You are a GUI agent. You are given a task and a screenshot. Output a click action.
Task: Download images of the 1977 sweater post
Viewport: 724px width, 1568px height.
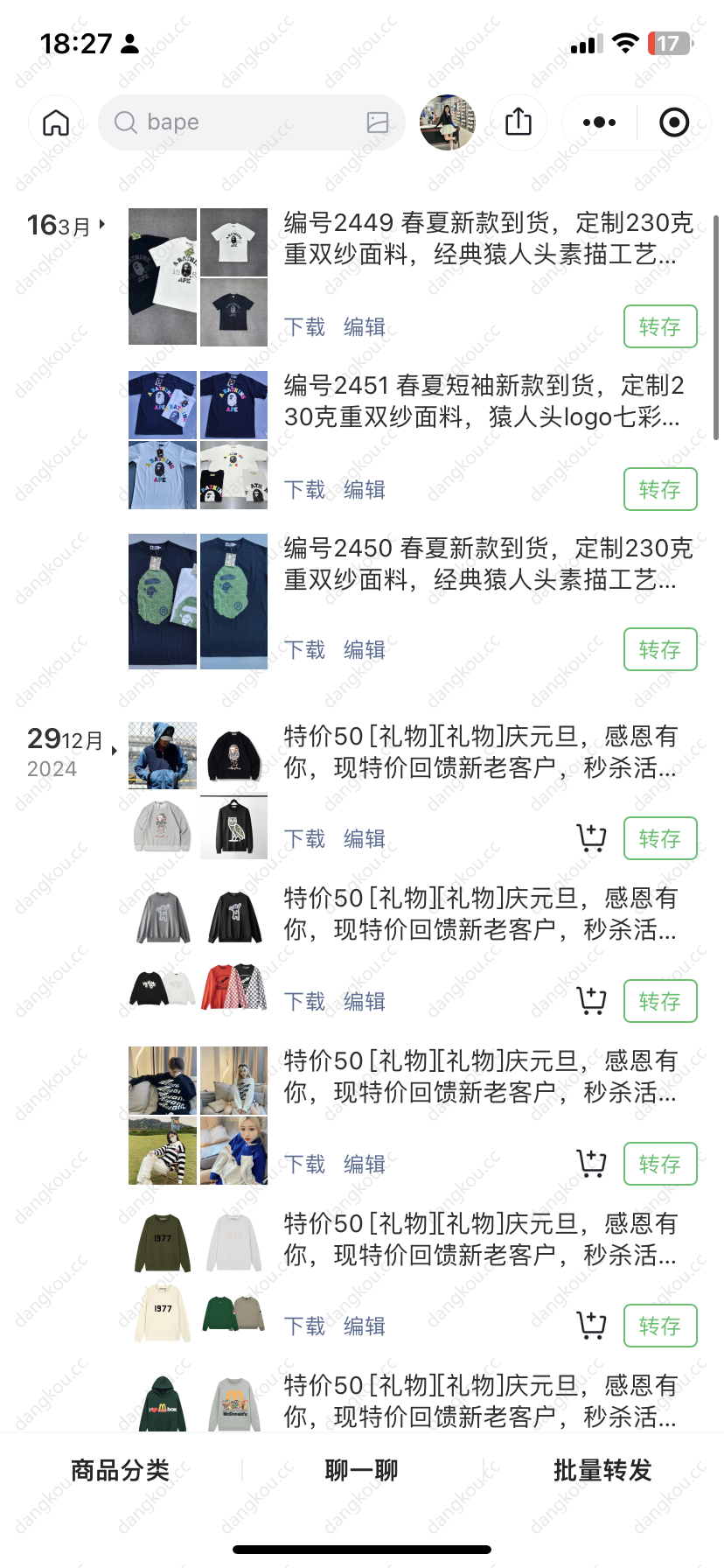pos(304,1326)
